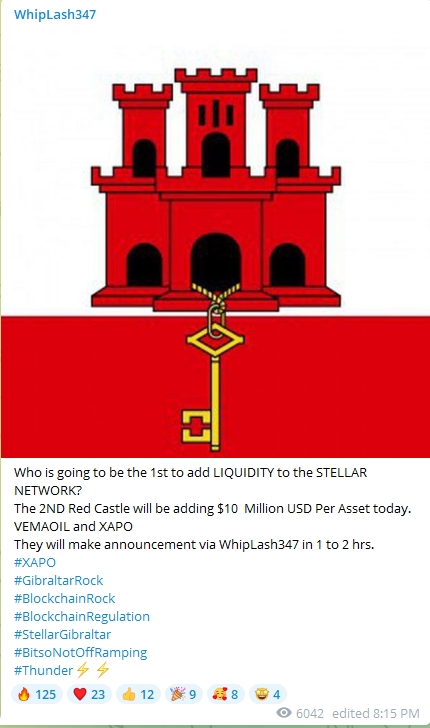Open the #BlockchainRegulation hashtag
Viewport: 430px width, 728px height.
pos(82,617)
